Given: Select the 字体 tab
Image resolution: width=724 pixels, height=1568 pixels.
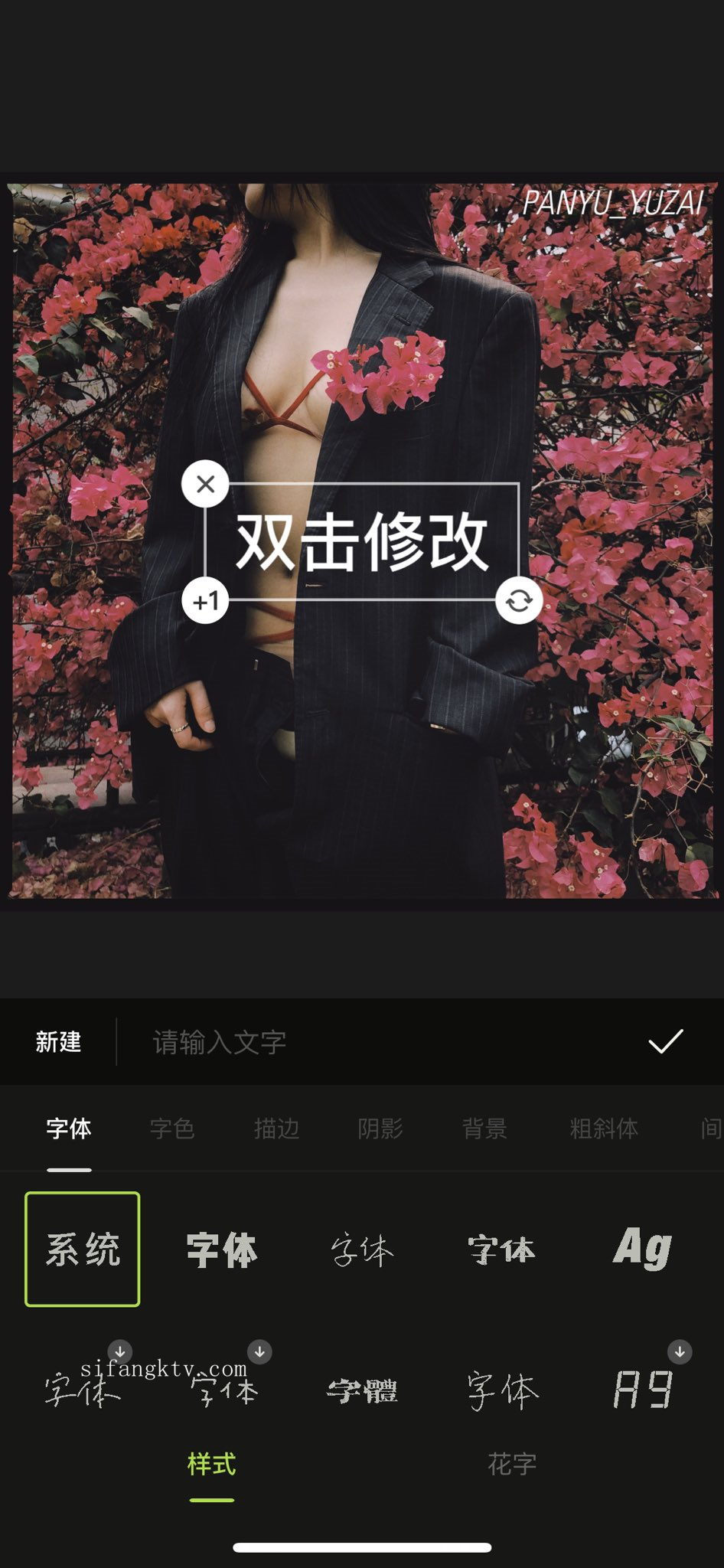Looking at the screenshot, I should [69, 1129].
